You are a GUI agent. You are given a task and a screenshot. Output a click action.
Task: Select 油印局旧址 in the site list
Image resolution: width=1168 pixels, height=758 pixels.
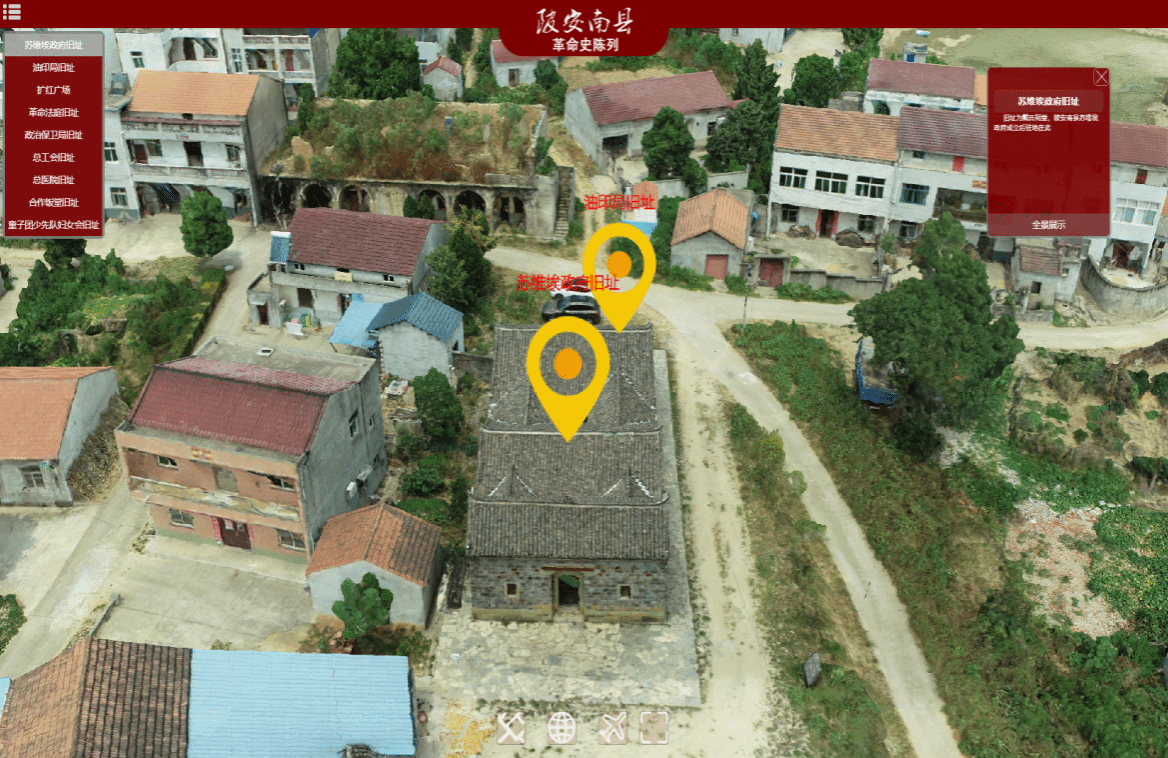tap(54, 67)
